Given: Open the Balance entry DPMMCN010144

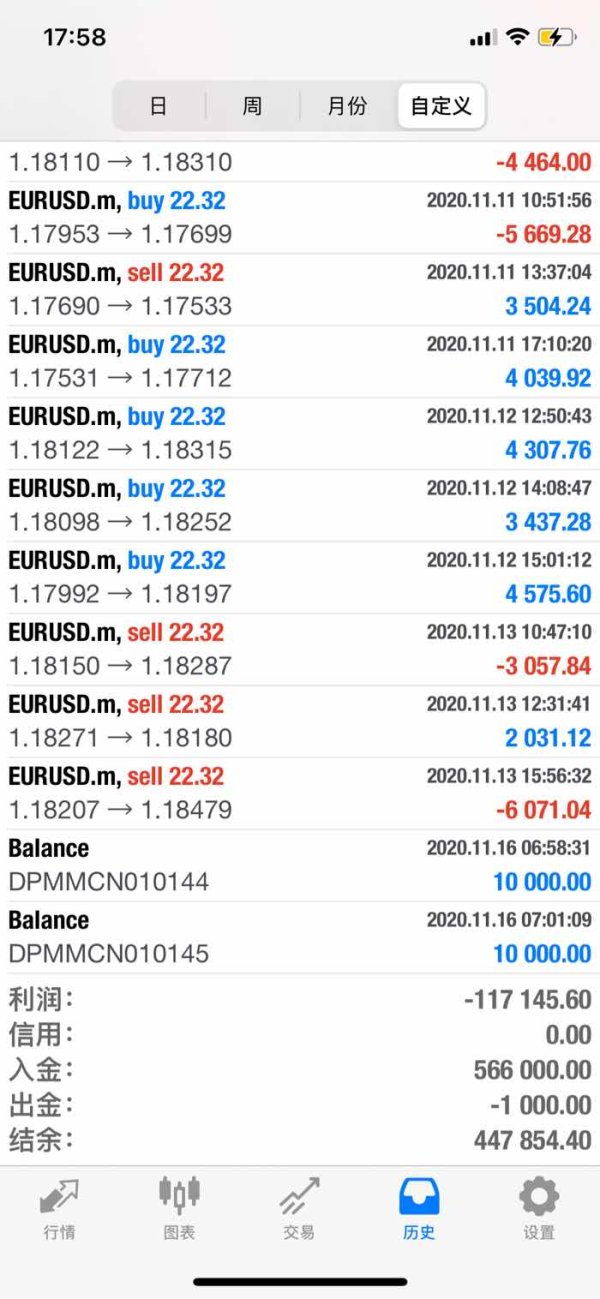Looking at the screenshot, I should pyautogui.click(x=300, y=866).
